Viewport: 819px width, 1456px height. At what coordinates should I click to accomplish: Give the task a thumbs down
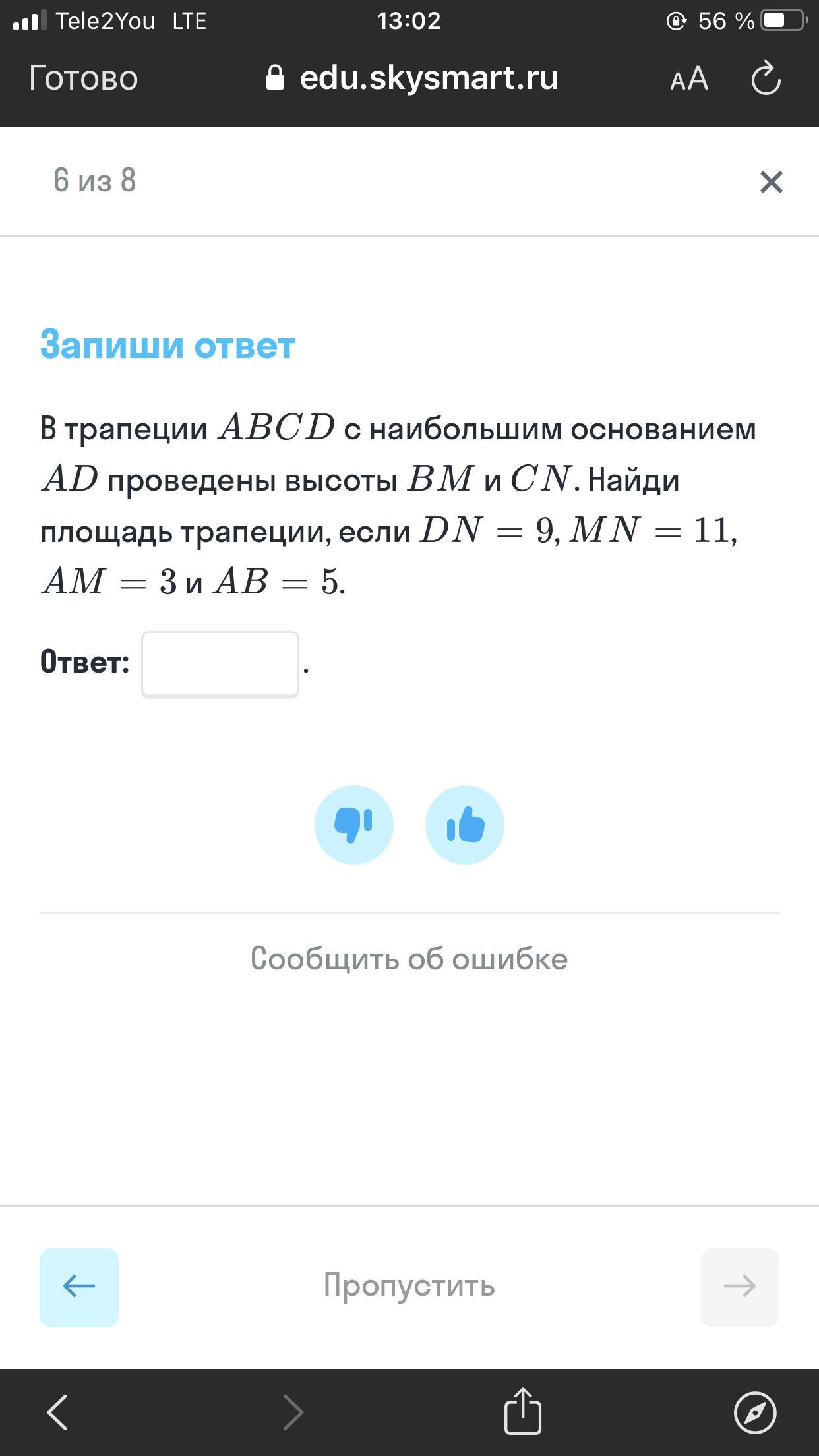pyautogui.click(x=354, y=824)
